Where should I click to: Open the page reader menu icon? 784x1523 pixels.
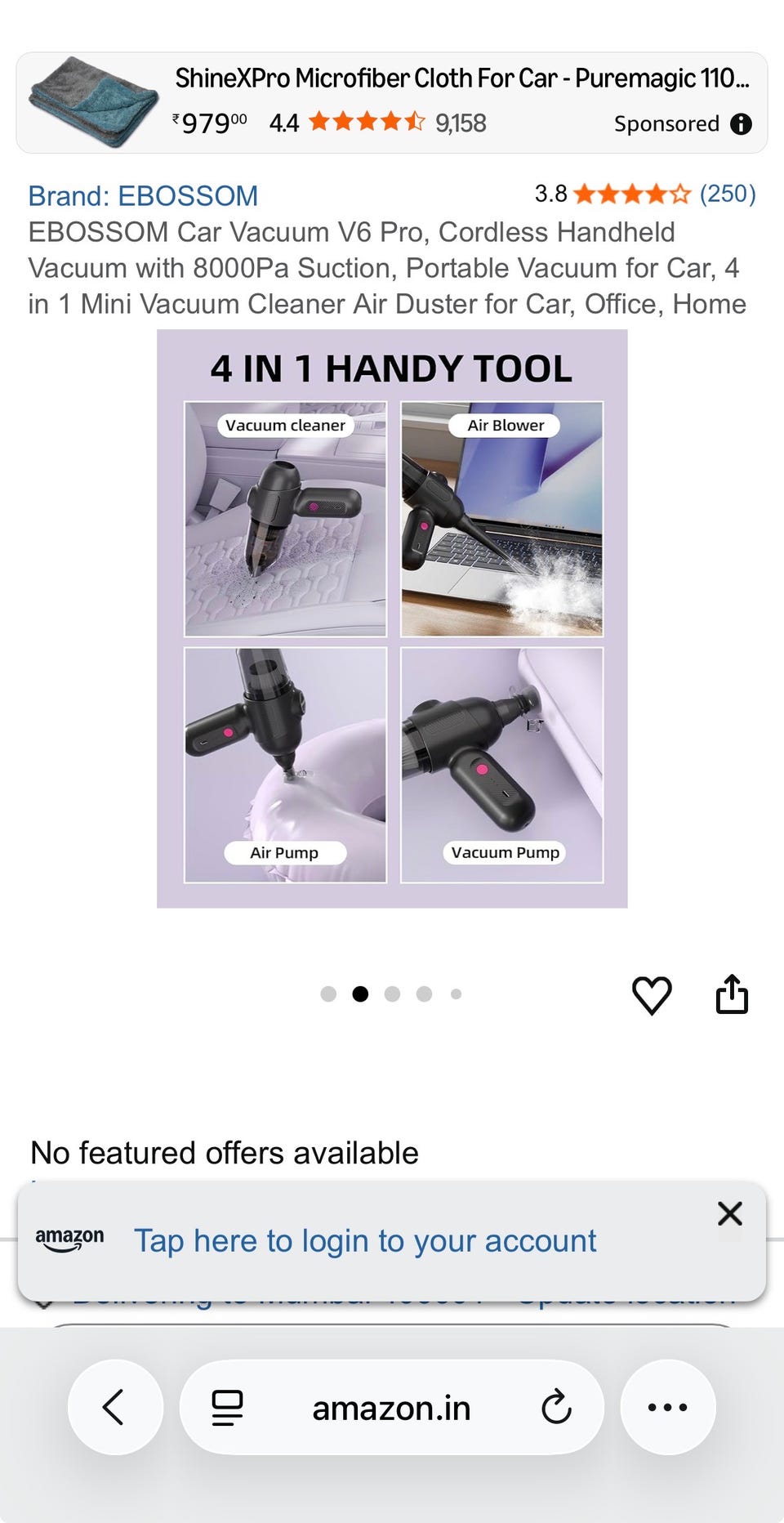click(227, 1408)
